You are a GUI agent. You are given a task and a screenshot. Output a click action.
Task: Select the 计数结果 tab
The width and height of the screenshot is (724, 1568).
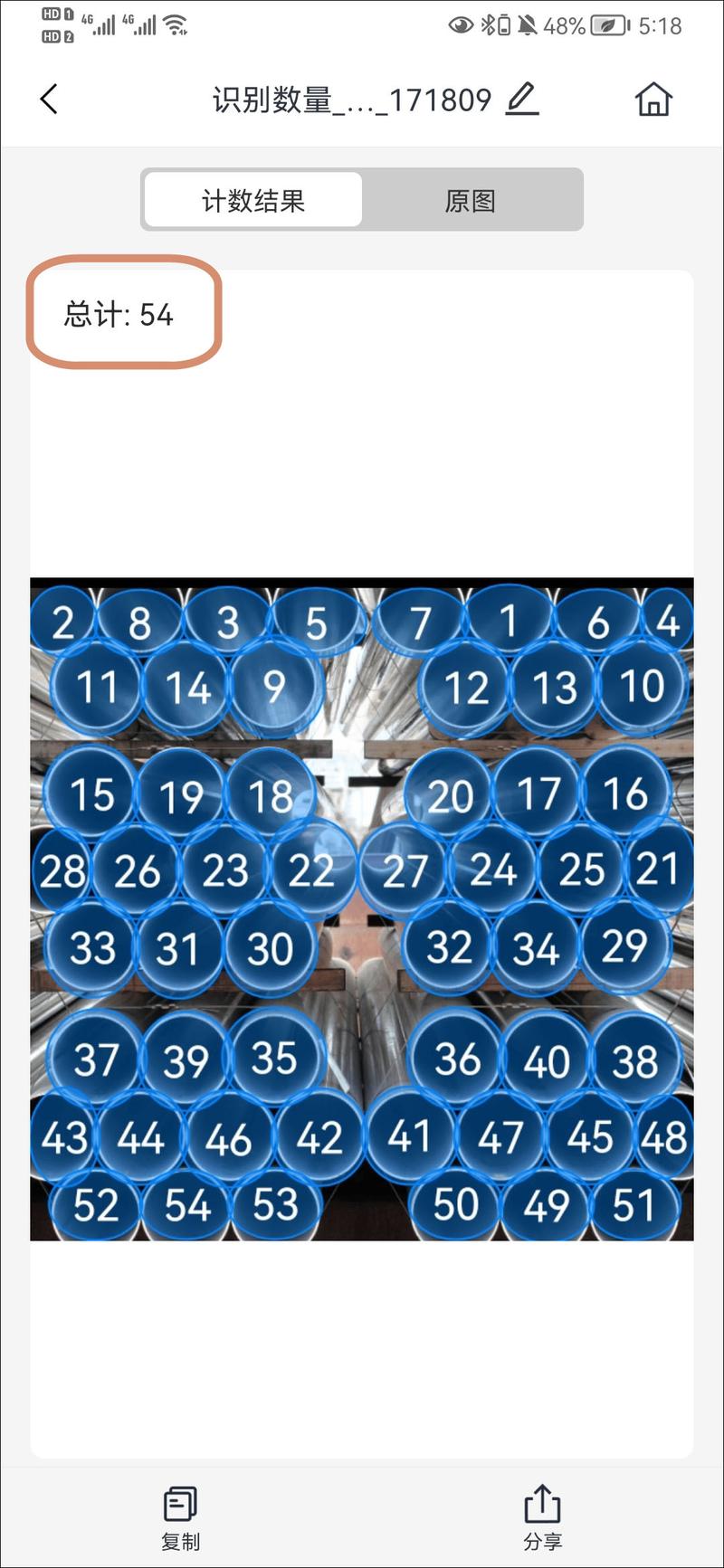(x=253, y=200)
